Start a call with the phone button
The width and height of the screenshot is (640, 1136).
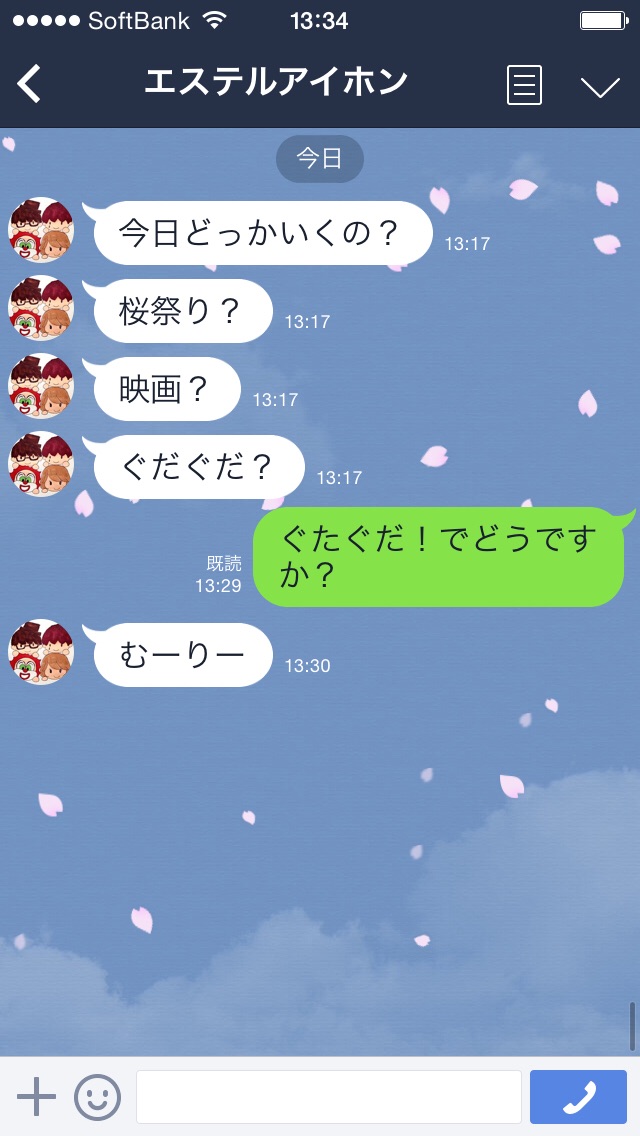click(x=578, y=1097)
